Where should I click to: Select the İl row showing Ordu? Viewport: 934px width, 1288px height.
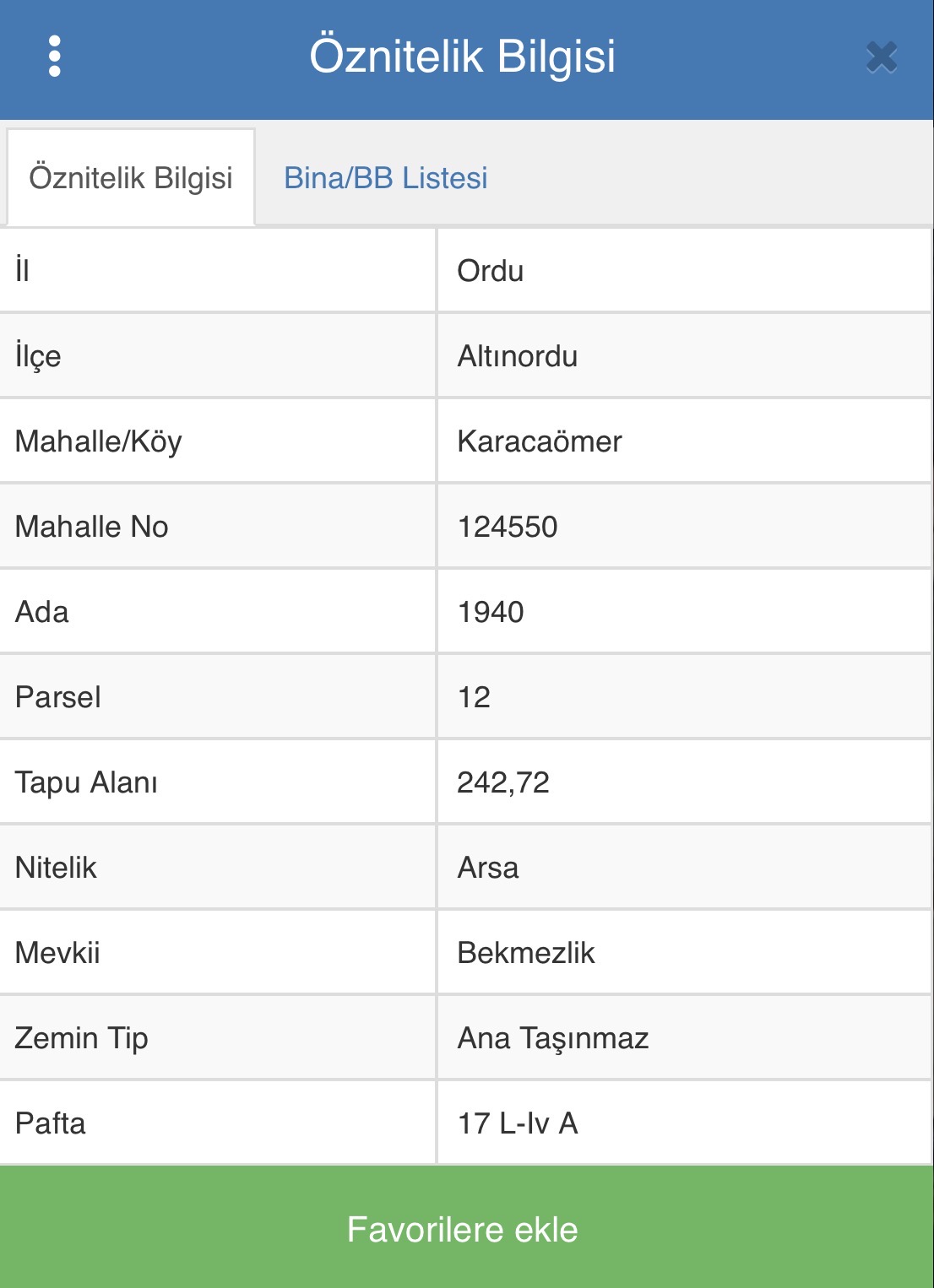488,270
